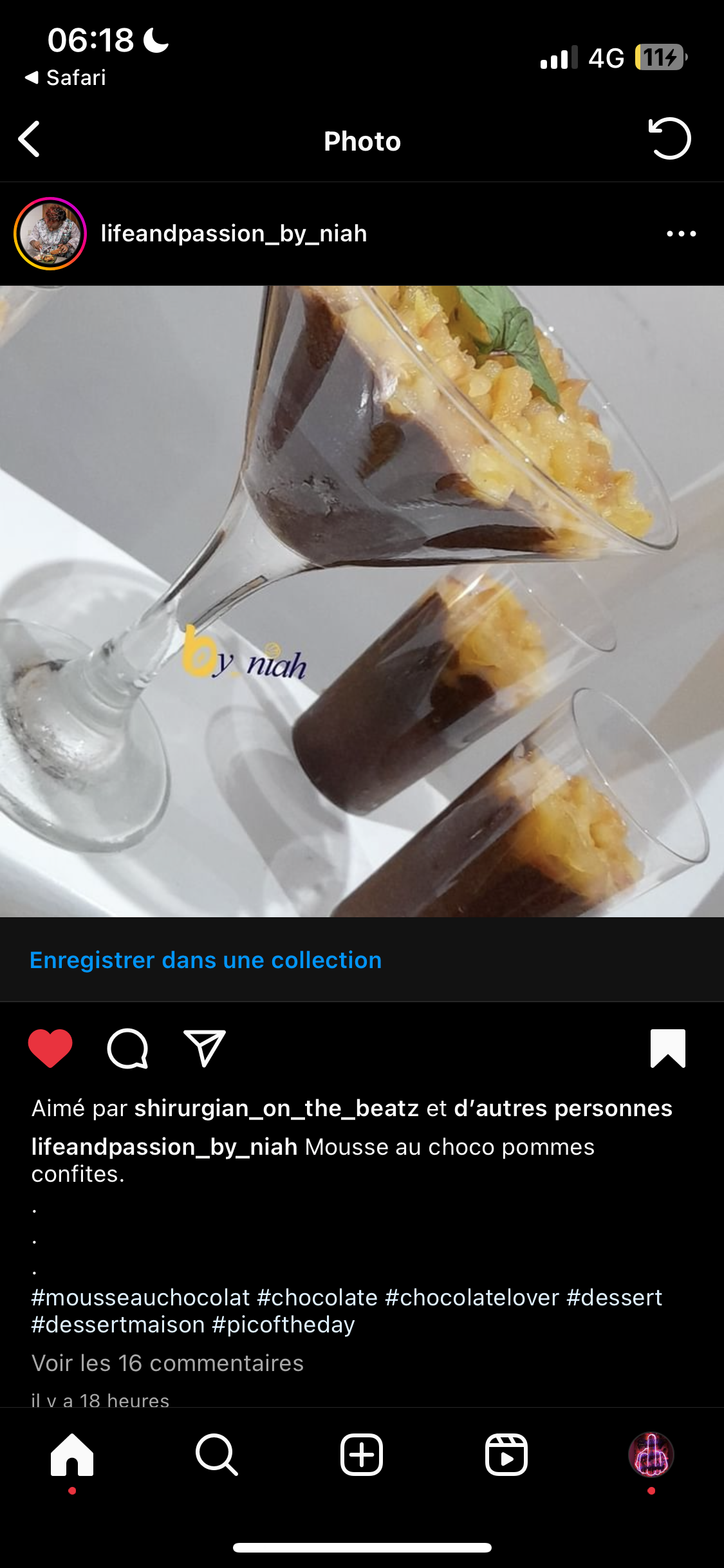
Task: Unlike the post with the red heart
Action: [50, 1049]
